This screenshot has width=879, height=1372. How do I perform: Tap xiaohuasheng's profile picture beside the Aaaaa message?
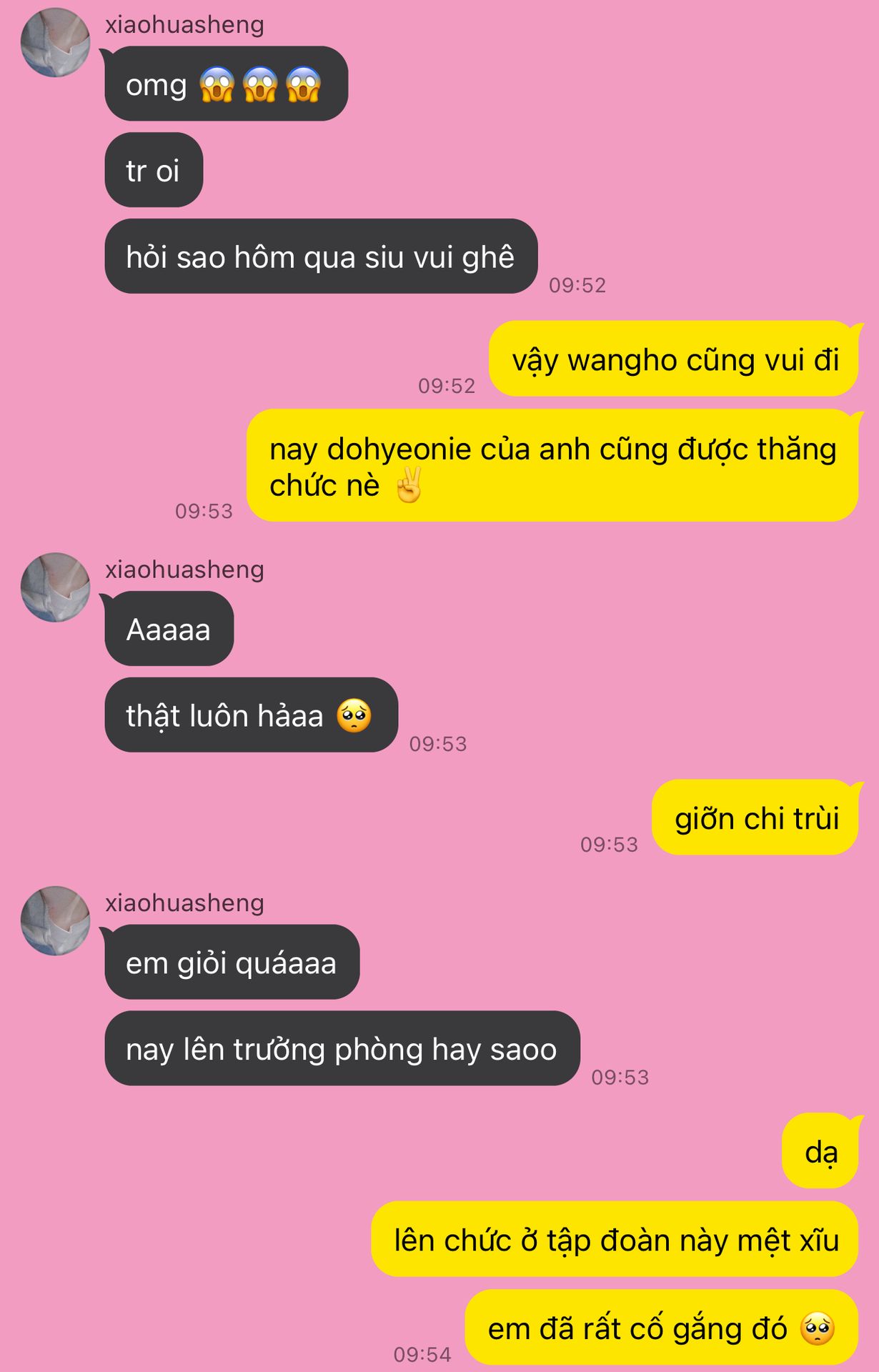(55, 587)
